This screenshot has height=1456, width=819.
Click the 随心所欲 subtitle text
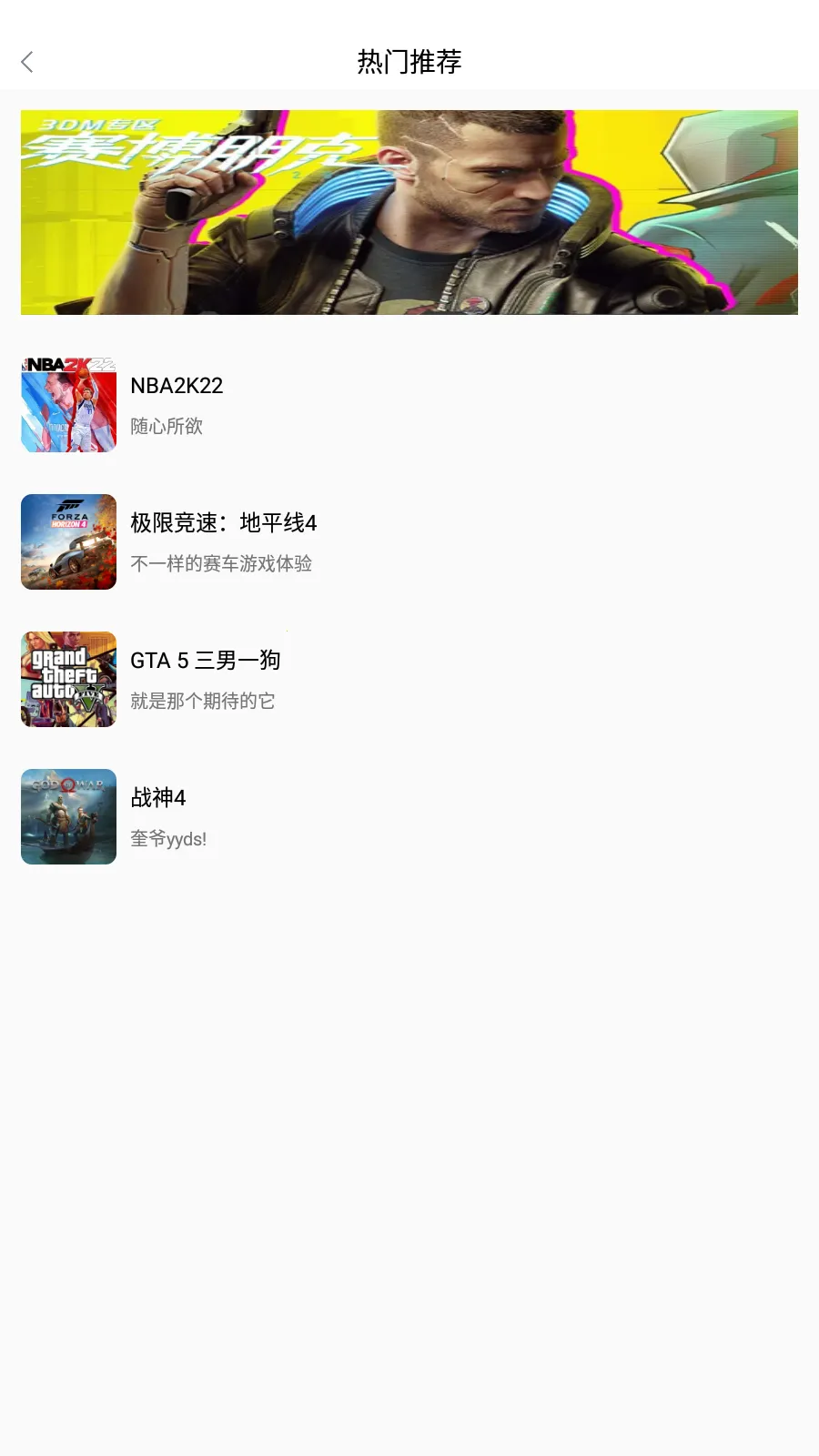click(x=166, y=426)
